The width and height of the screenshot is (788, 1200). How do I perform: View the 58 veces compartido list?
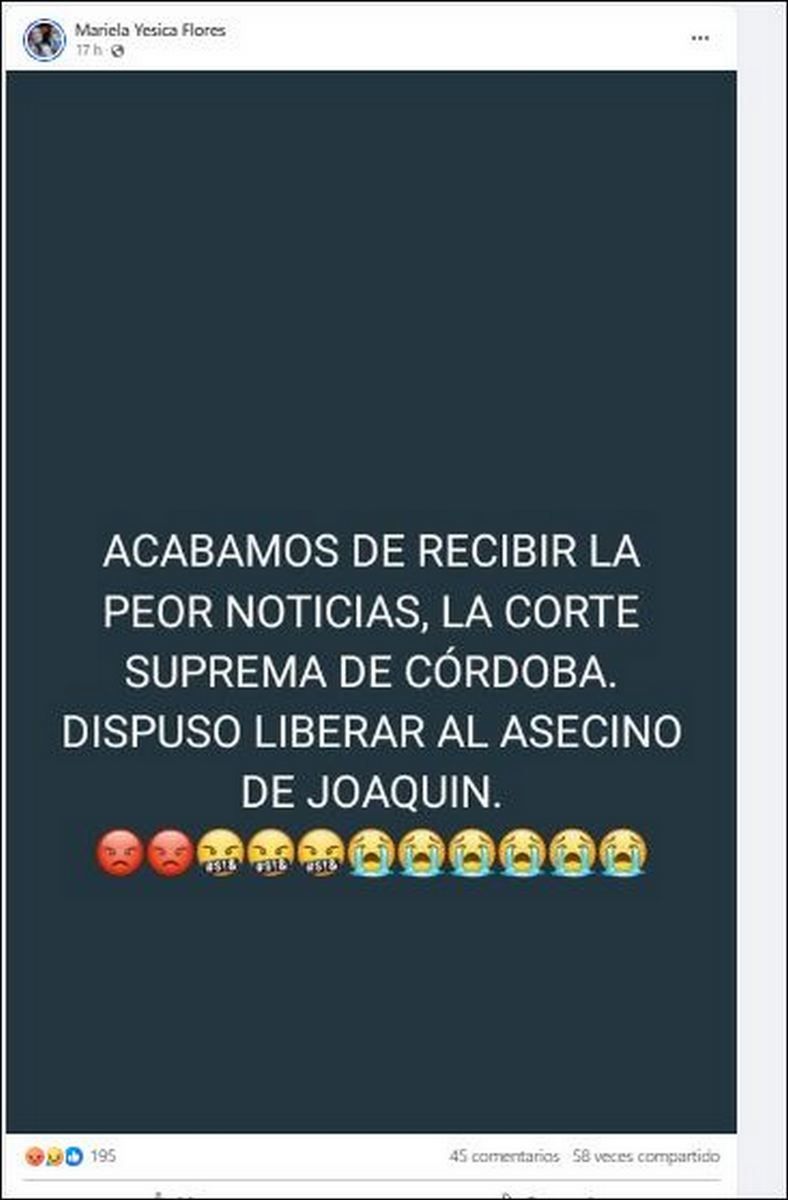click(x=646, y=1156)
